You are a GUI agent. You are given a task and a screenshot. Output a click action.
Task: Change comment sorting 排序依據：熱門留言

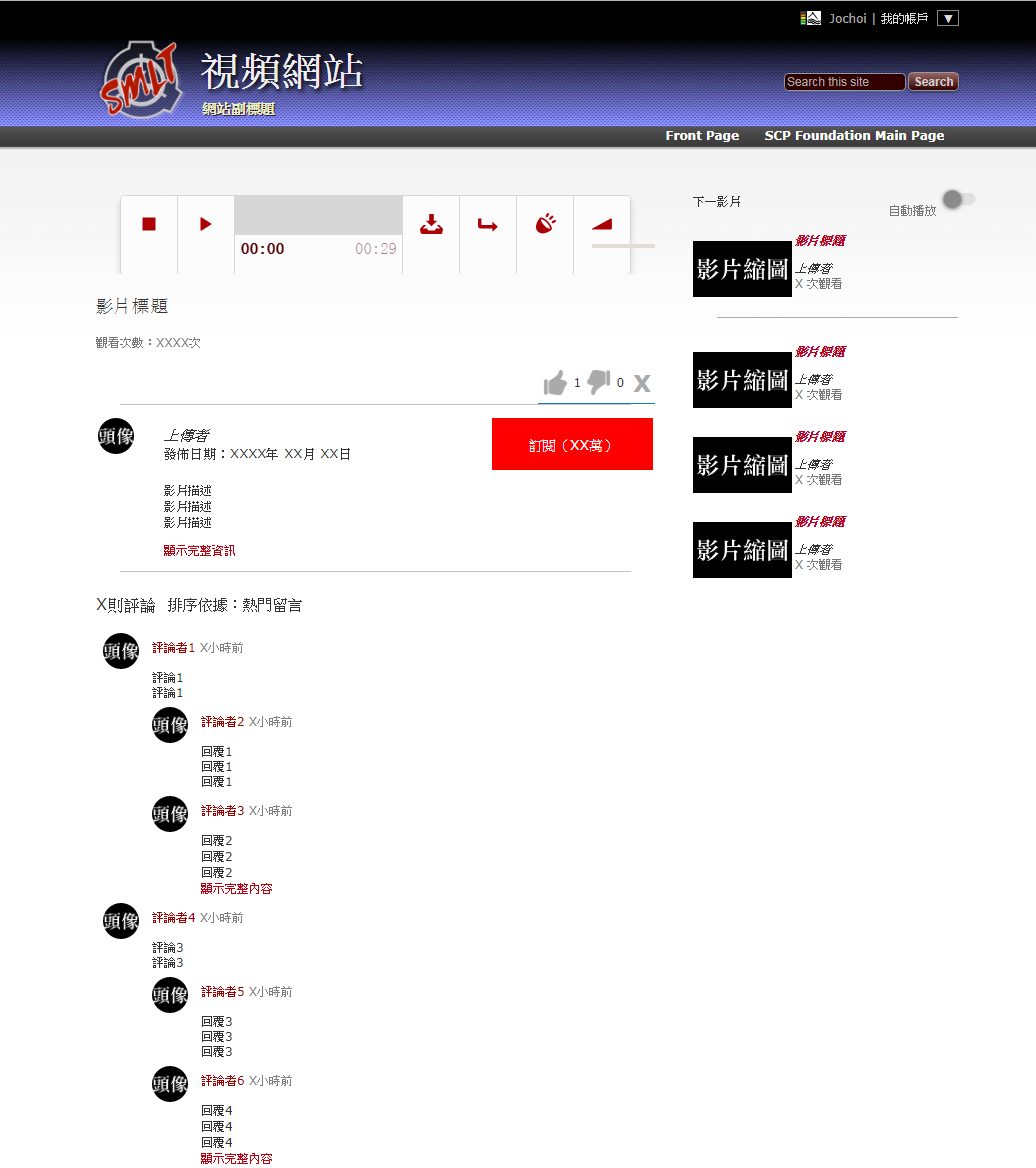click(235, 605)
